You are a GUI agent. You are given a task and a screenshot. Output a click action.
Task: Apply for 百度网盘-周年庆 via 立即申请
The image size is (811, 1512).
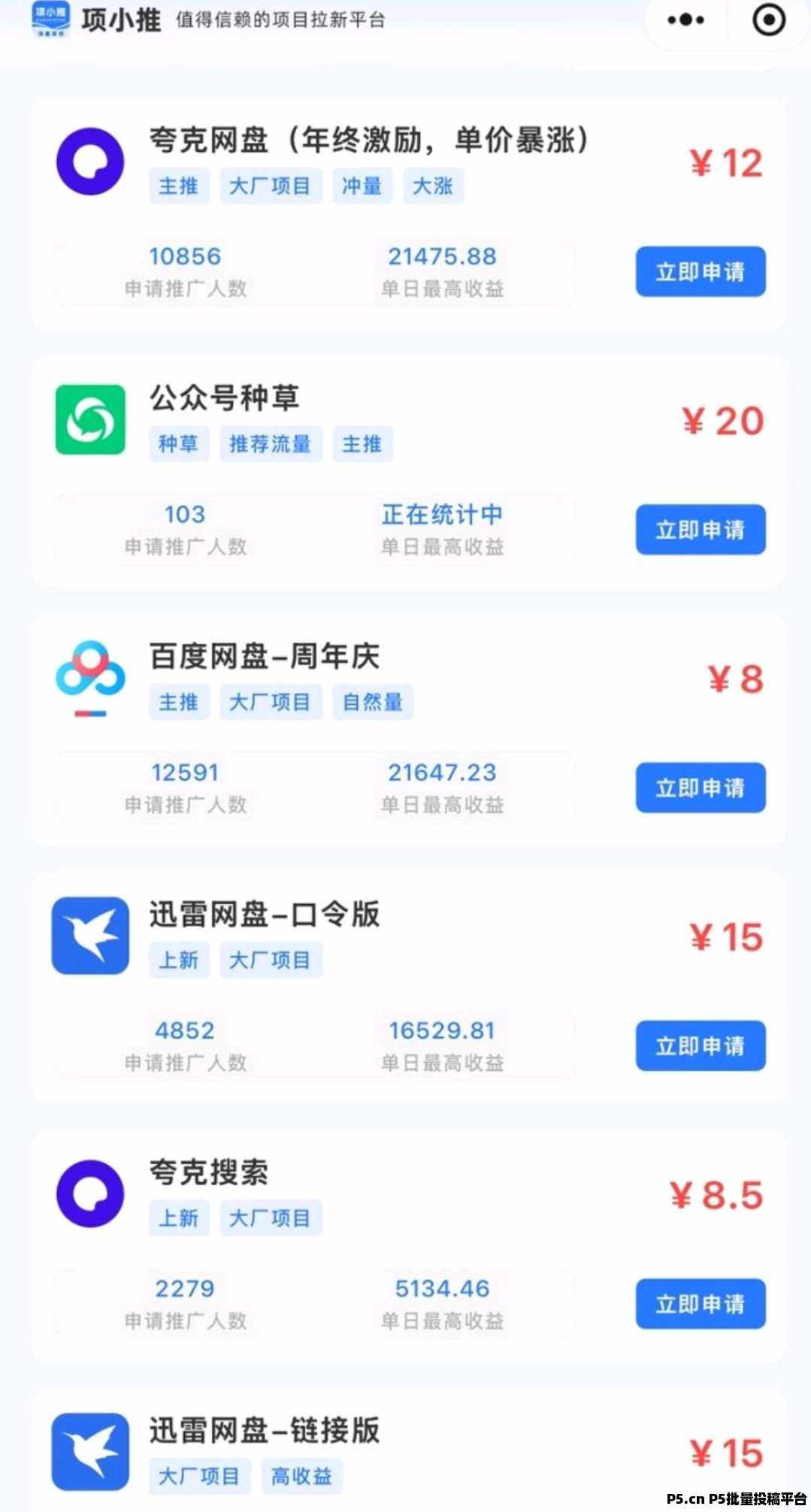coord(699,788)
